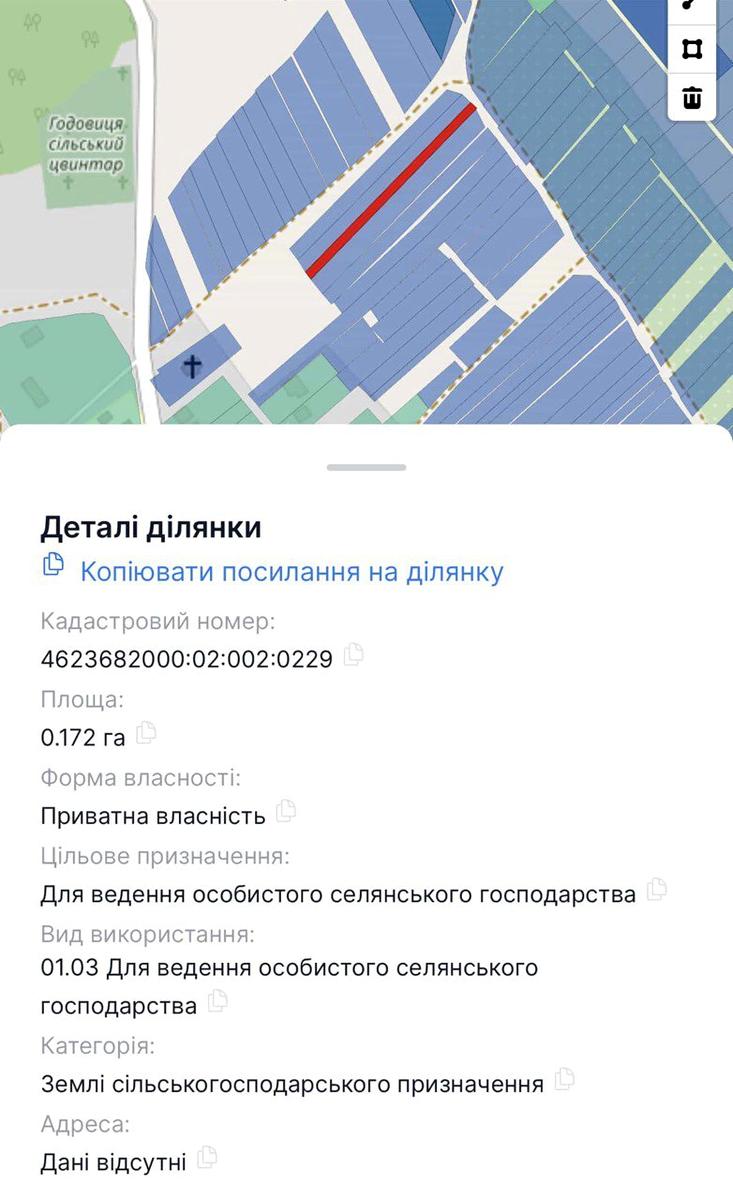Open "Копіювати посилання на ділянку" link
The image size is (733, 1200).
[x=290, y=570]
